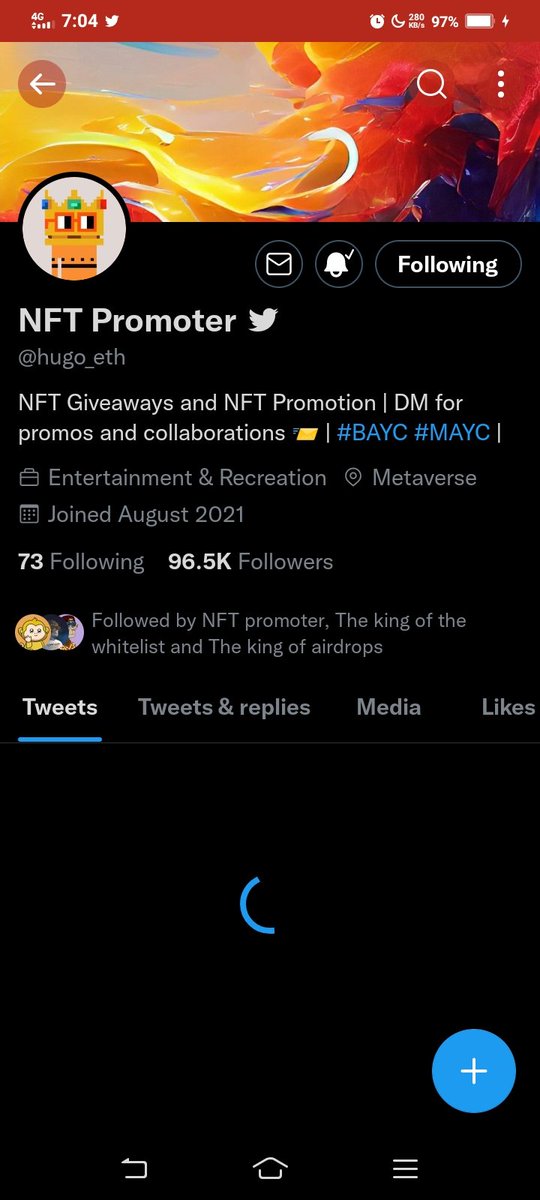
Task: View the profile avatar picture
Action: 73,229
